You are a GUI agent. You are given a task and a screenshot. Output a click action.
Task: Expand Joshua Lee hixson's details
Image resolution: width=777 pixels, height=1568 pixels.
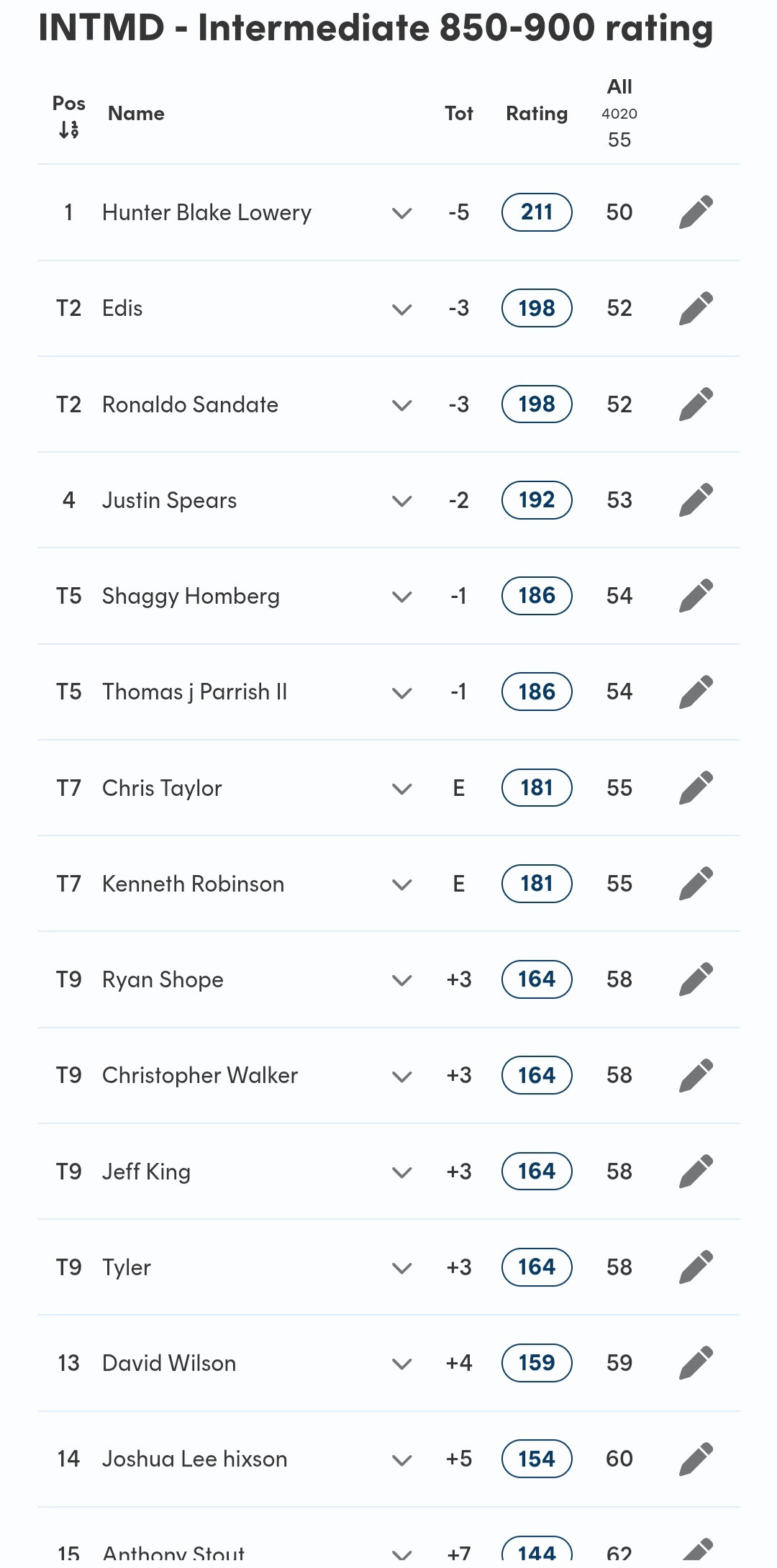[401, 1460]
